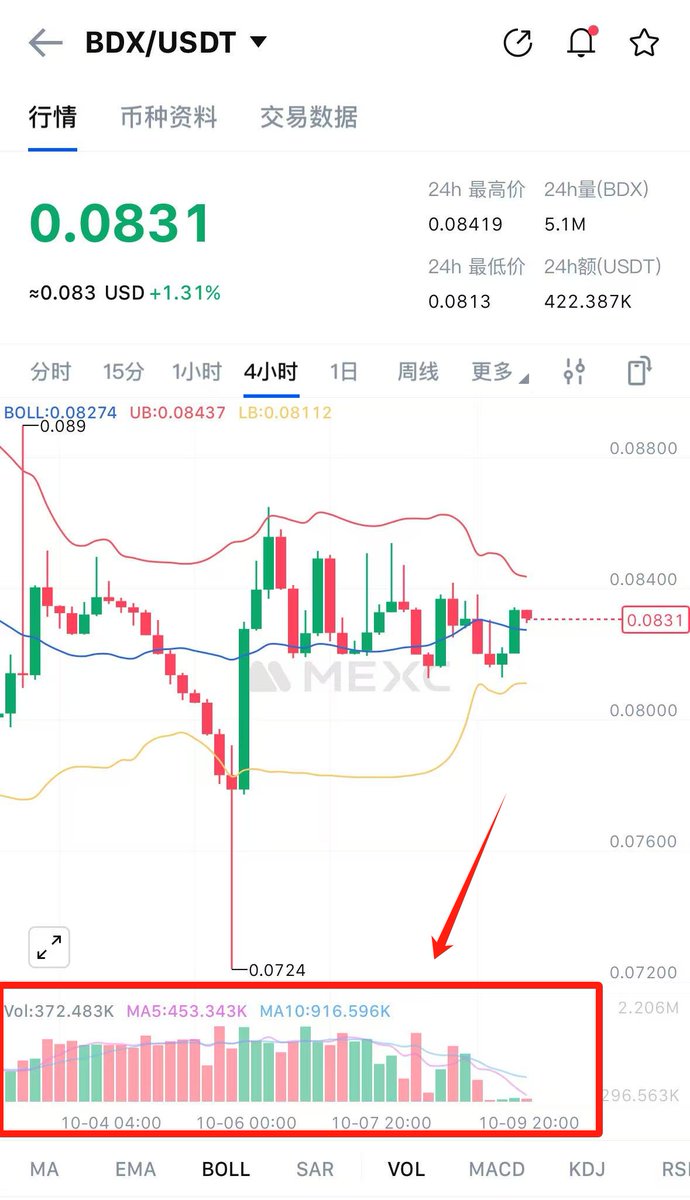Select the 周线 chart interval
Screen dimensions: 690x1200
pos(418,372)
